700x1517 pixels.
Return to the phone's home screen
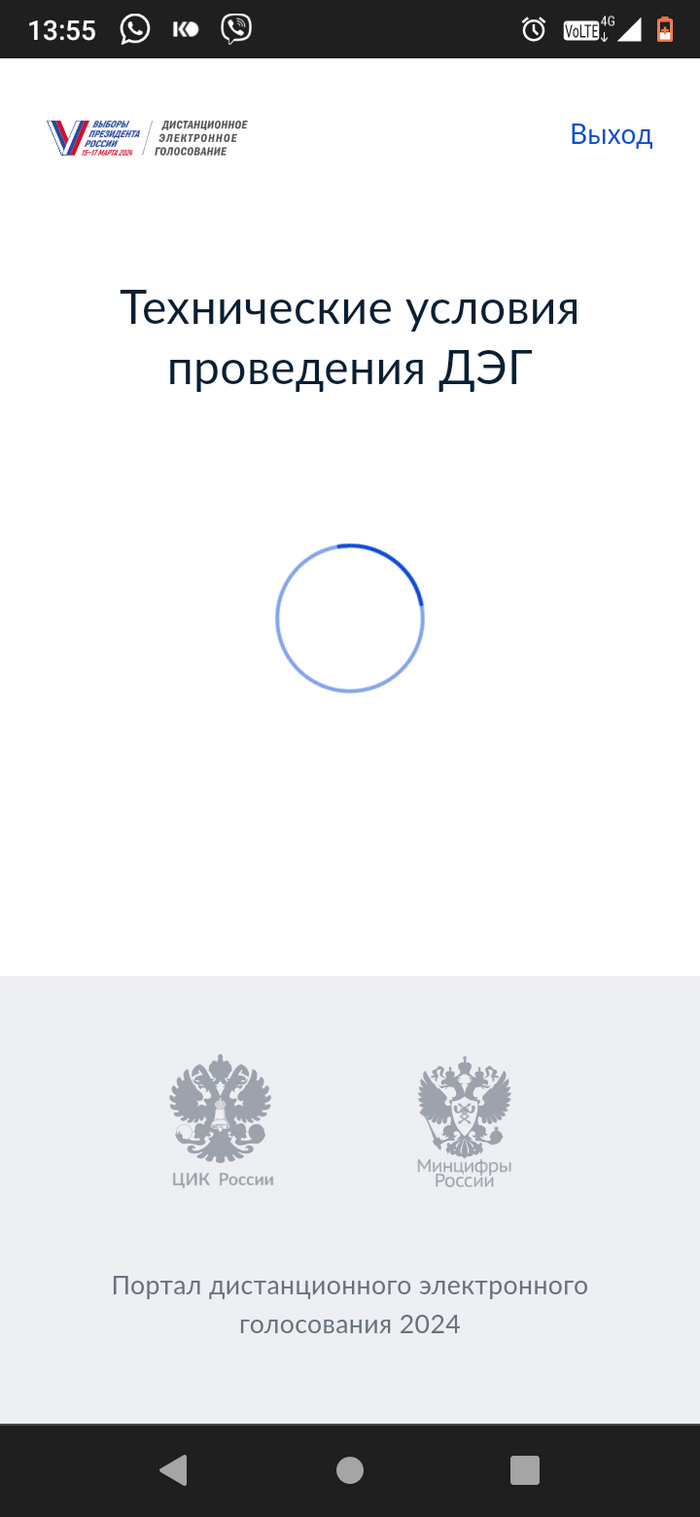pyautogui.click(x=350, y=1469)
